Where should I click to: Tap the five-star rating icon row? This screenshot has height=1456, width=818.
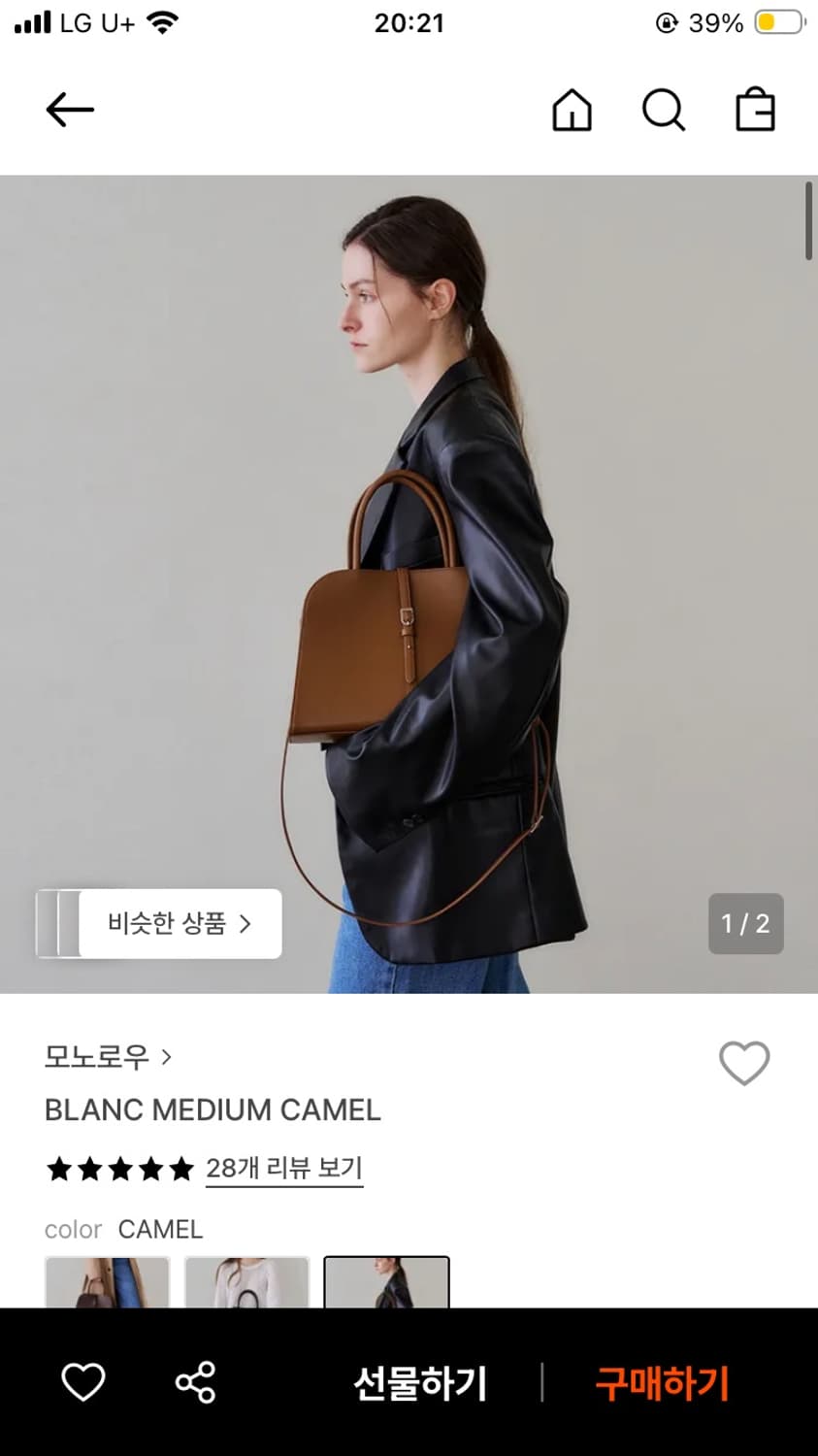(x=118, y=1169)
